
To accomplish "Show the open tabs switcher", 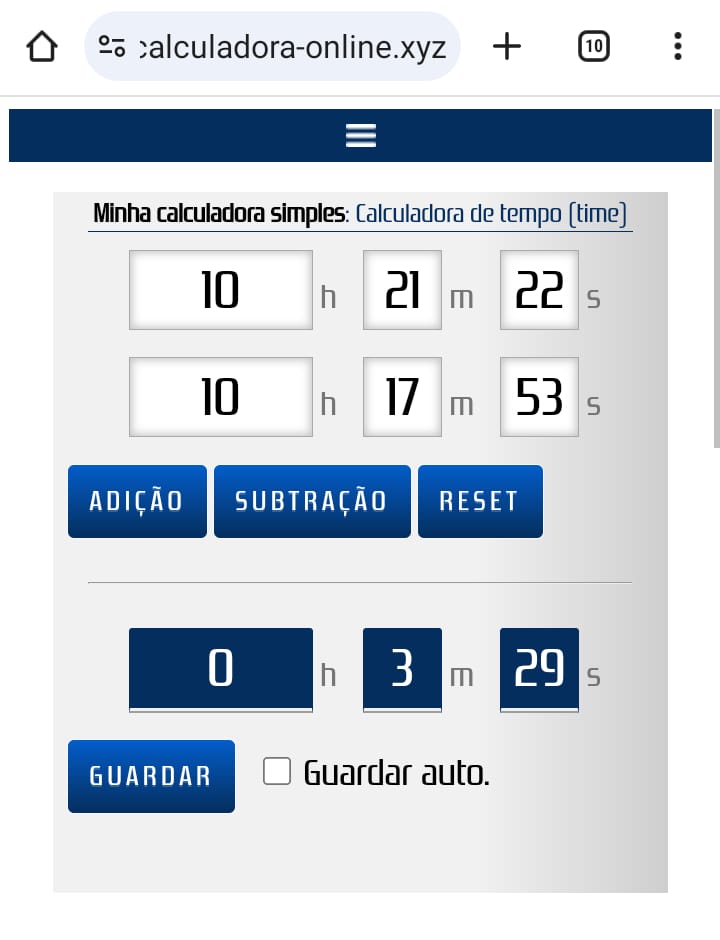I will pos(593,46).
